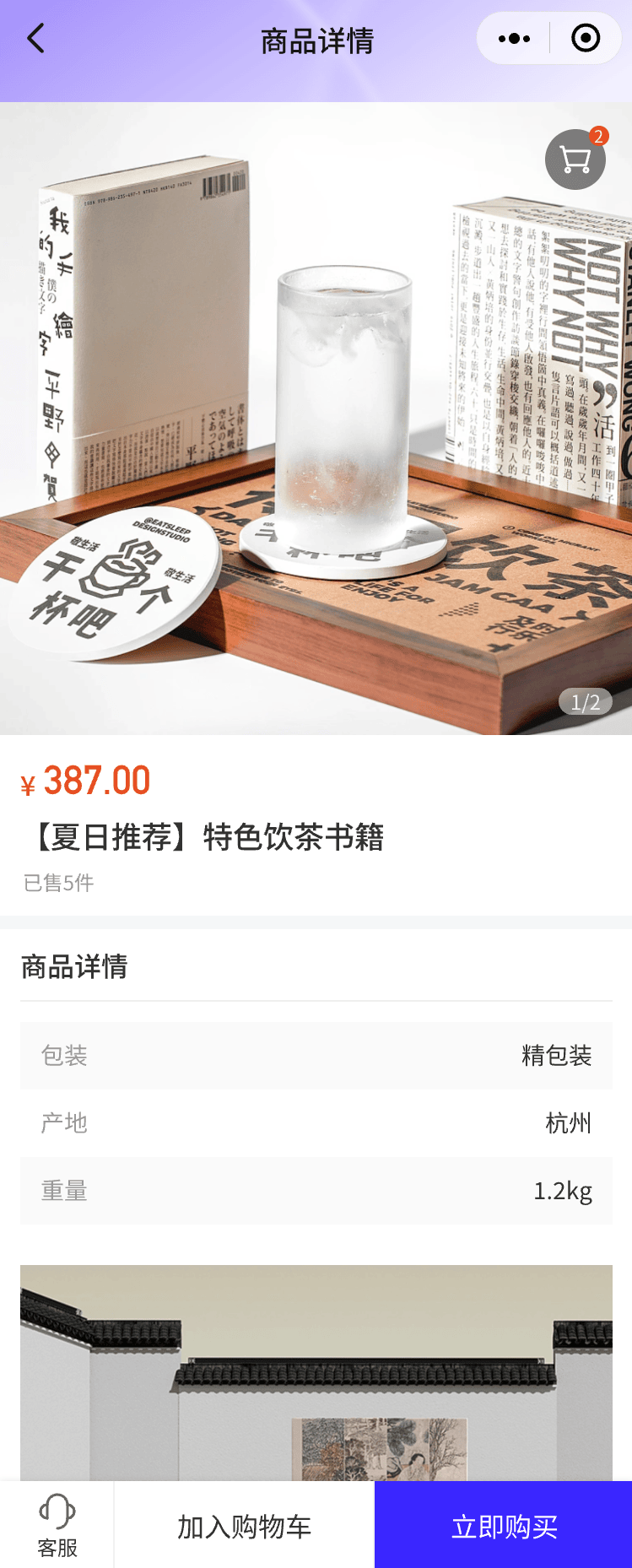Viewport: 632px width, 1568px height.
Task: Open the shopping cart icon
Action: point(574,160)
